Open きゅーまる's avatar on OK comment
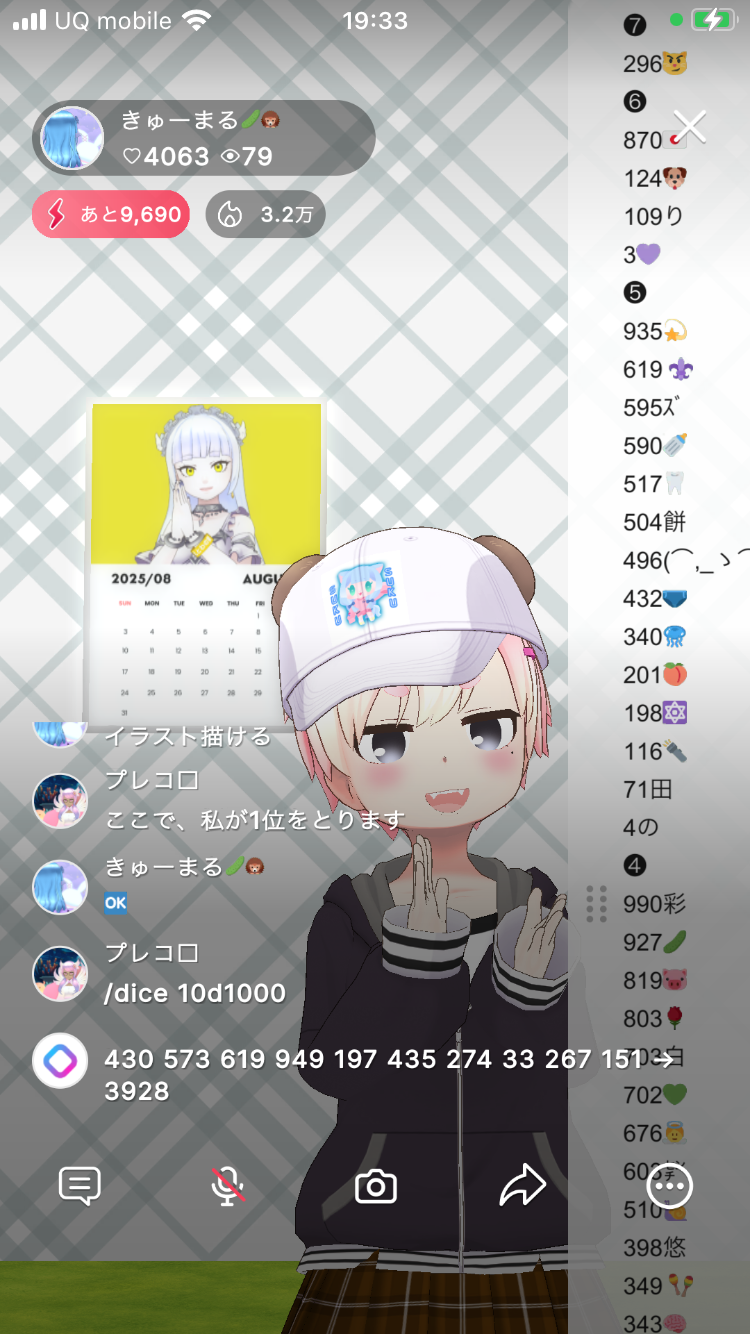This screenshot has height=1334, width=750. pos(60,886)
